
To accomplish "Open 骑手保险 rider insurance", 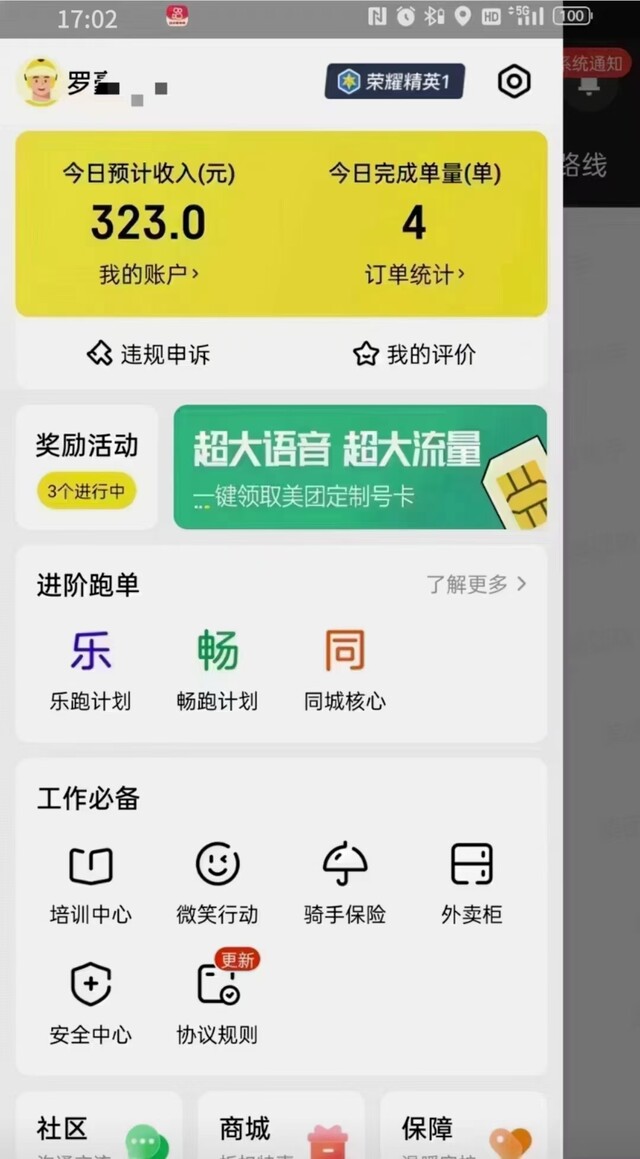I will 344,884.
